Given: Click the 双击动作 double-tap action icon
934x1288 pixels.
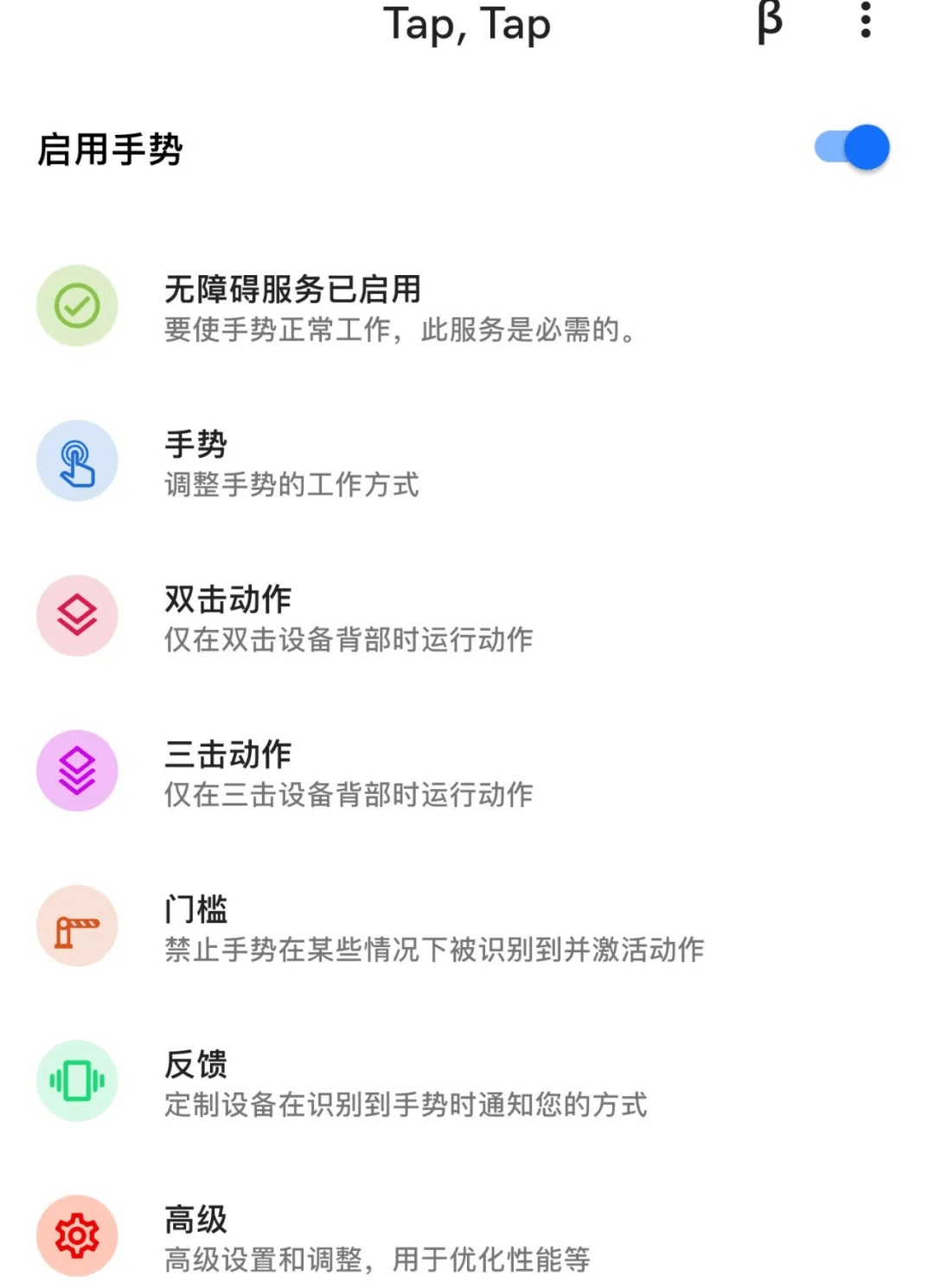Looking at the screenshot, I should click(x=76, y=616).
